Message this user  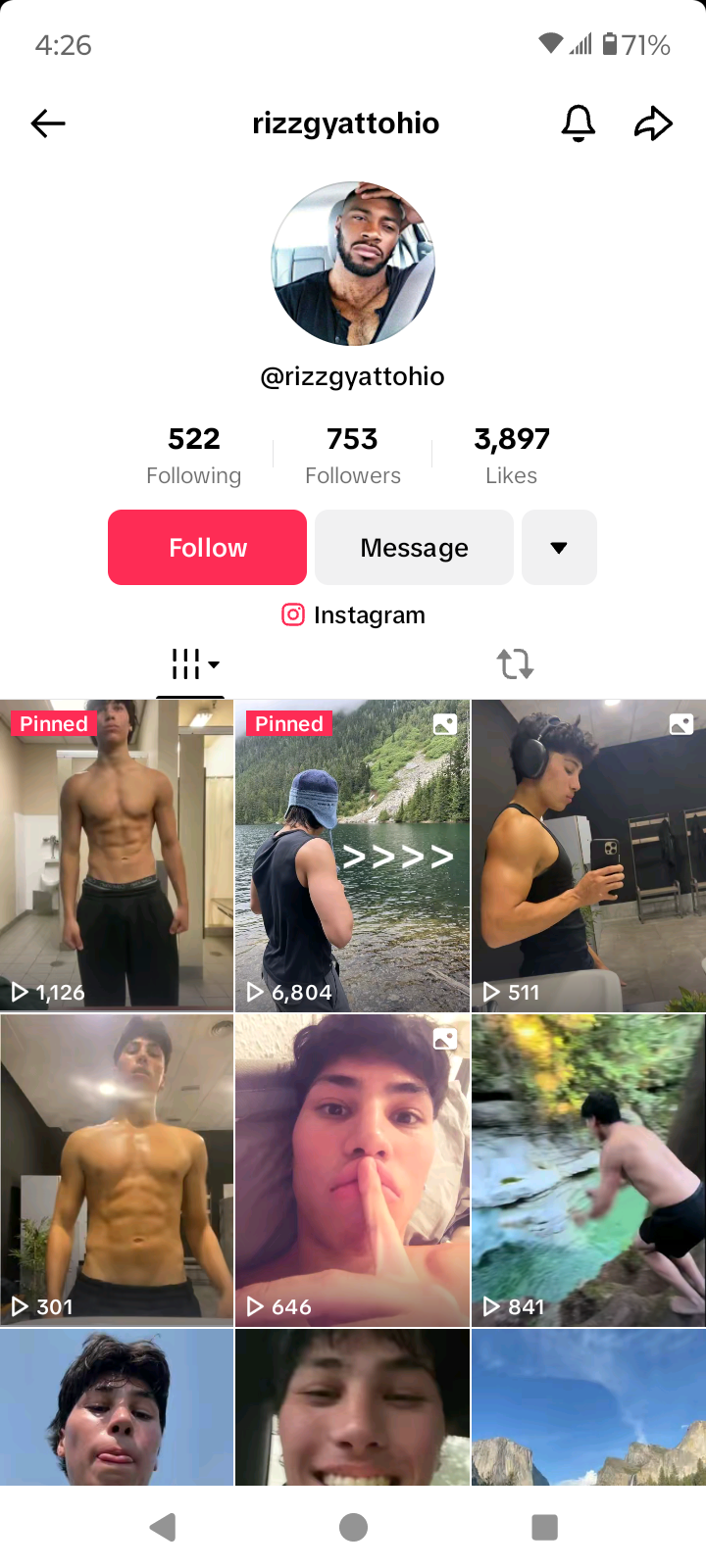tap(414, 547)
